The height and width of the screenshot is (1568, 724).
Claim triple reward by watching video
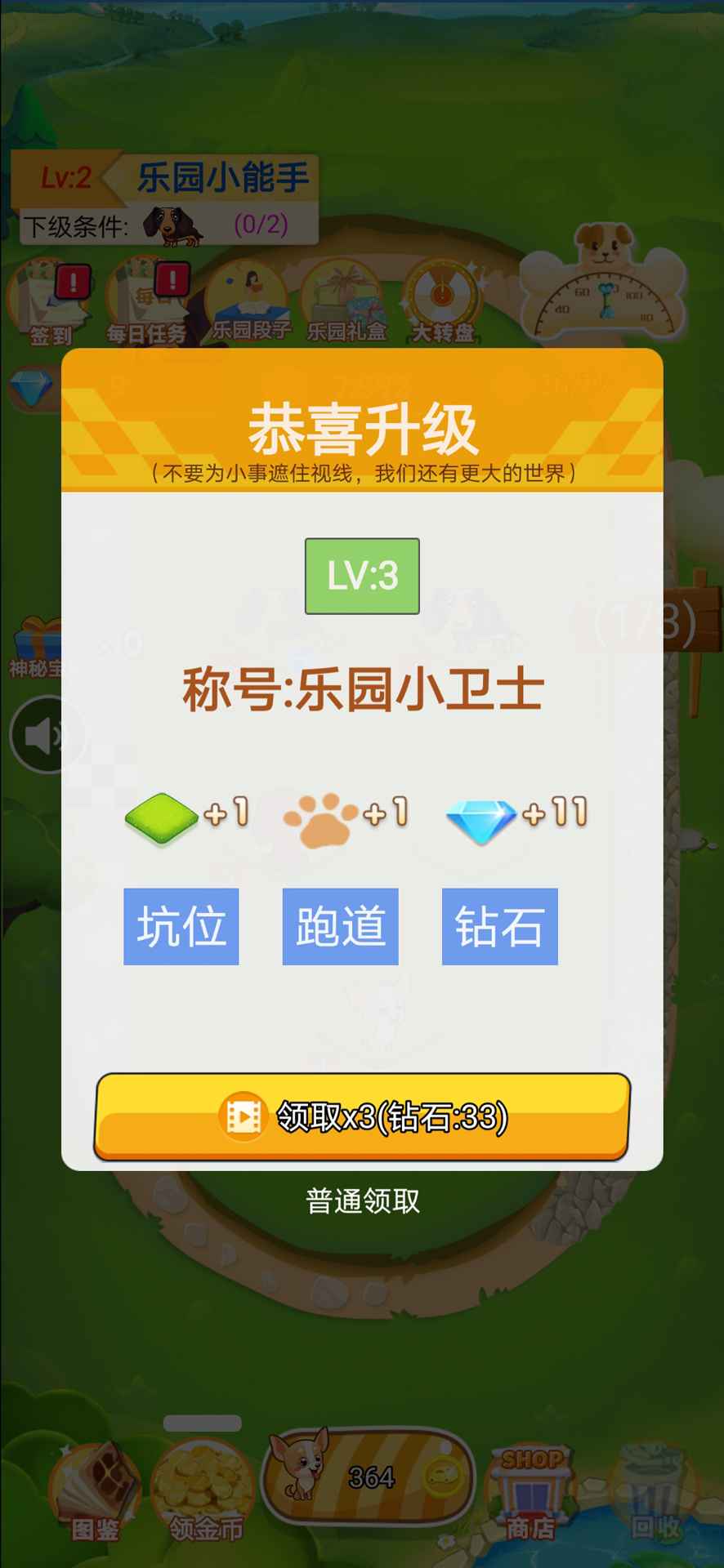click(x=362, y=1116)
